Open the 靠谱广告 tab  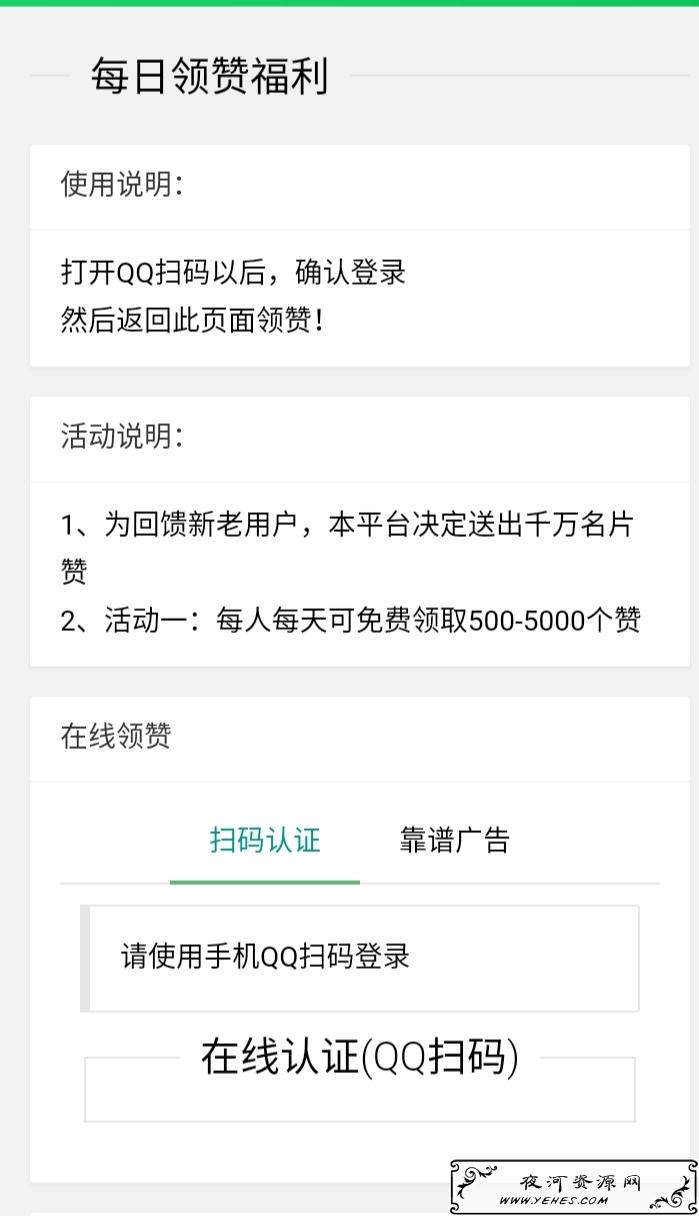(455, 840)
